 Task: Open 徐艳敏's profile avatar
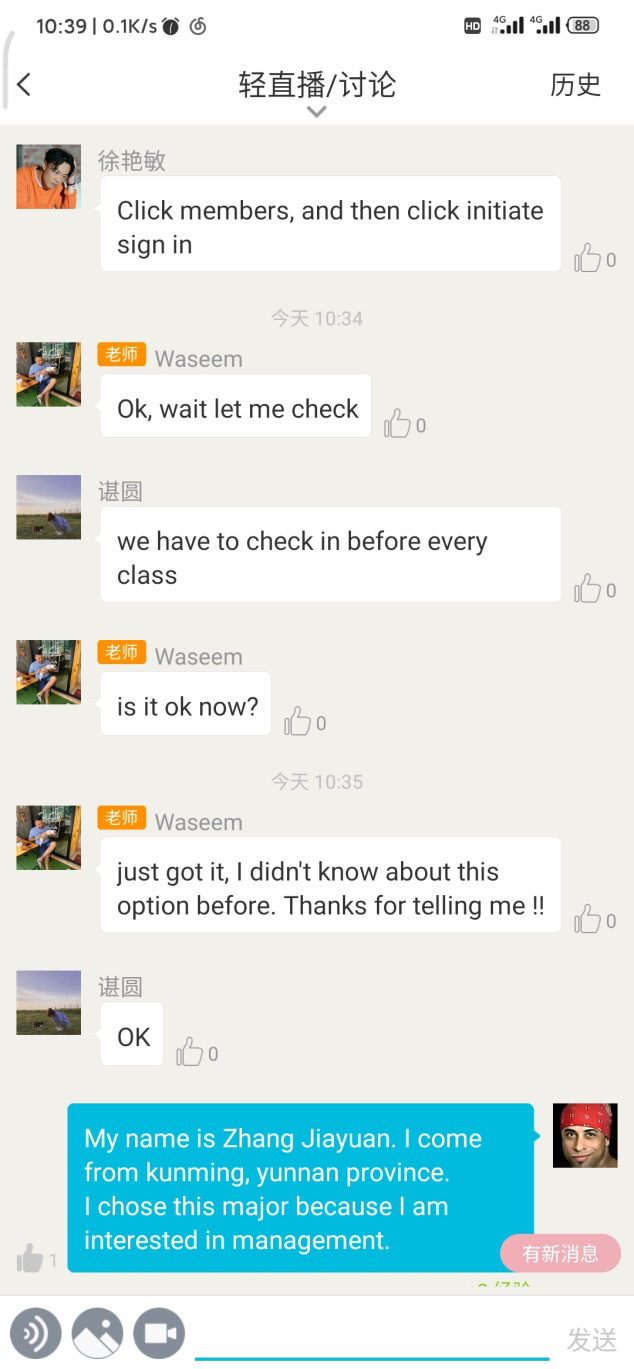(48, 177)
